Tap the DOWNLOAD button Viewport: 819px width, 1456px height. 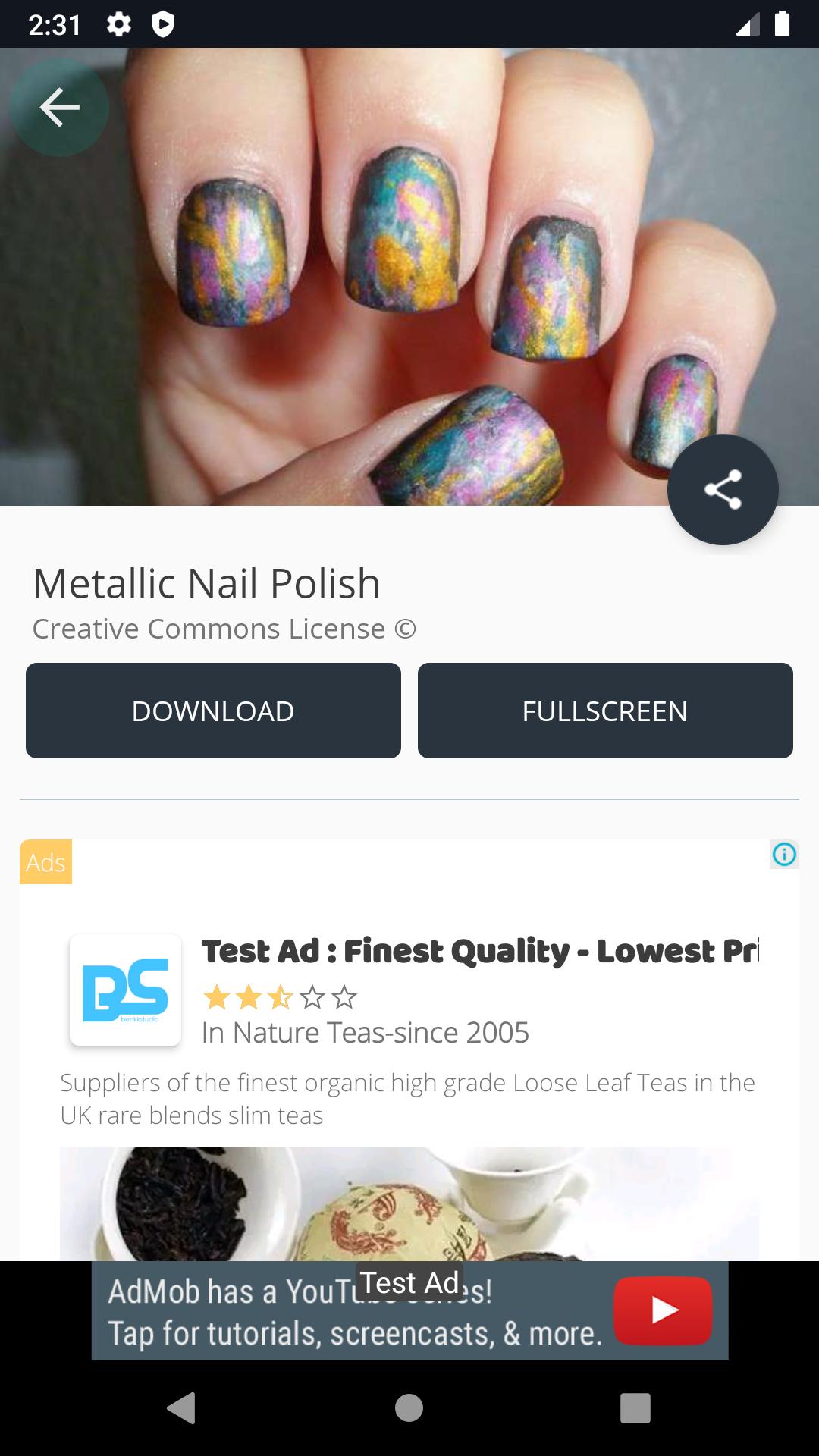pos(213,711)
